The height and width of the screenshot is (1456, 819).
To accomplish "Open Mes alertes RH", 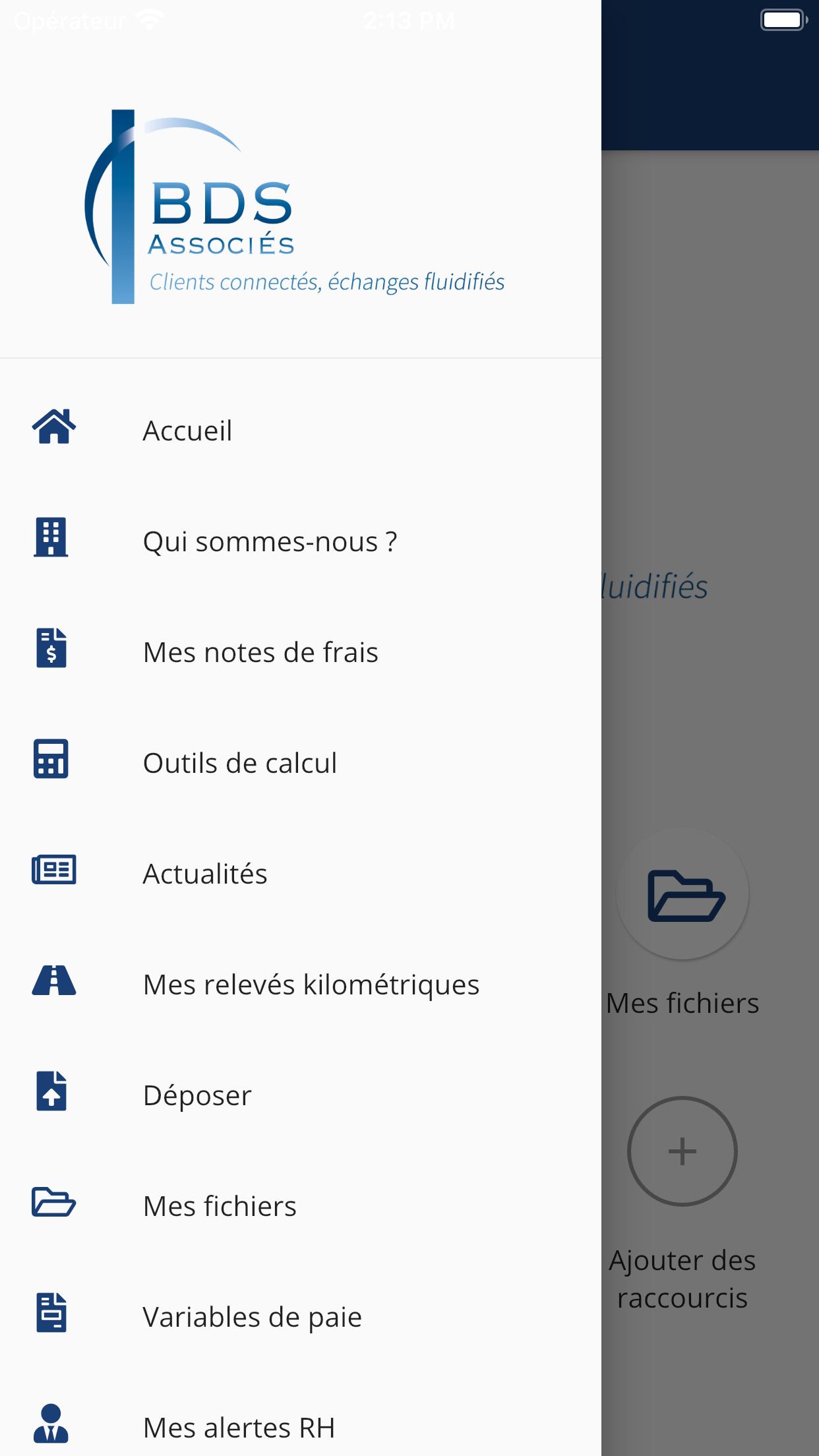I will coord(239,1428).
